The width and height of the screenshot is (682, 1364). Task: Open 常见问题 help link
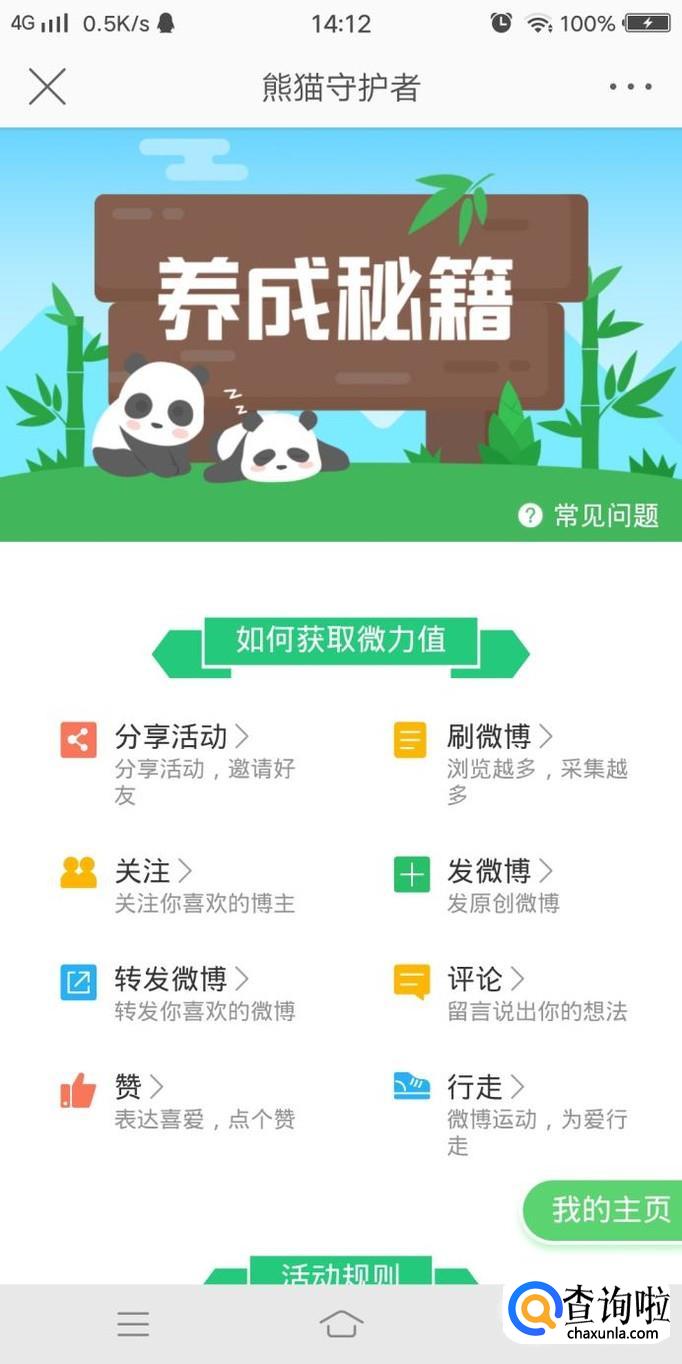tap(588, 515)
